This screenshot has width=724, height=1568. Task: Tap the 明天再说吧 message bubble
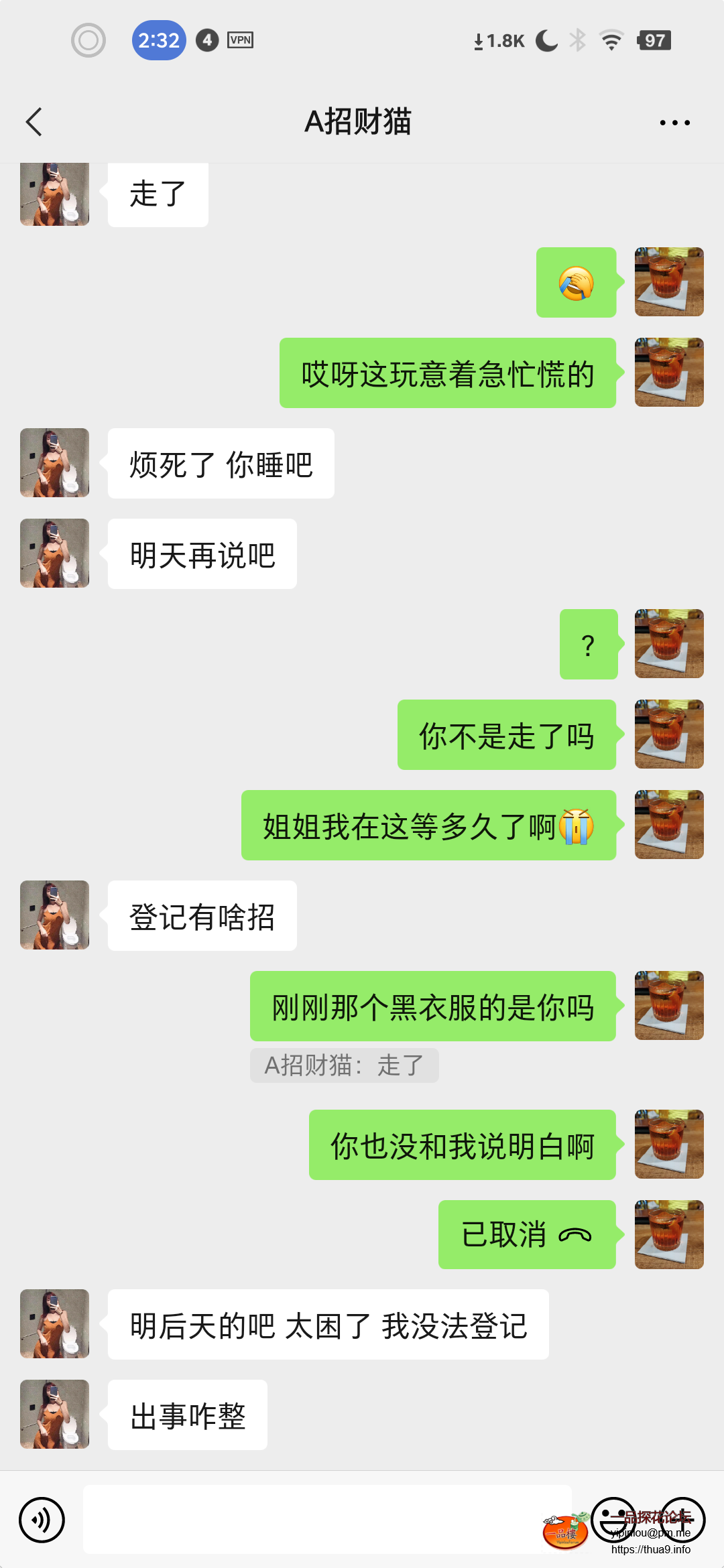(201, 553)
